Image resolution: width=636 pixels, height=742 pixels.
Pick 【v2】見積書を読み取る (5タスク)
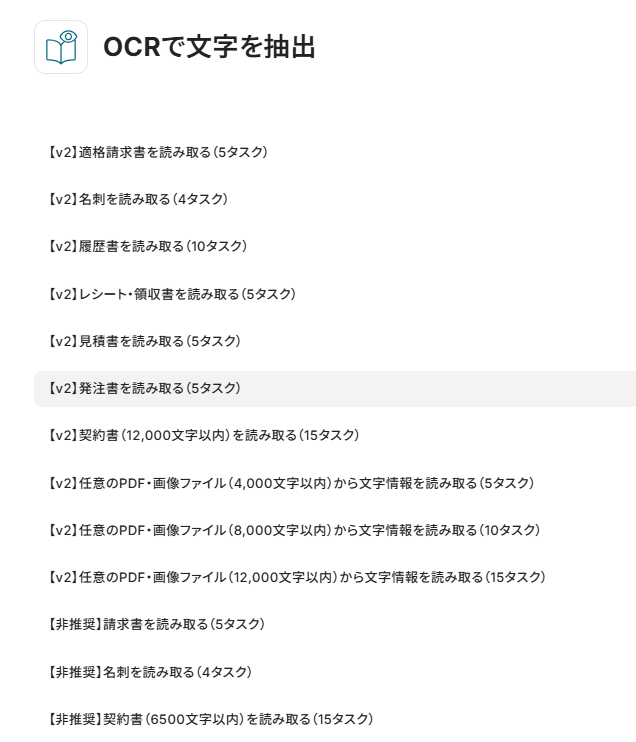144,341
